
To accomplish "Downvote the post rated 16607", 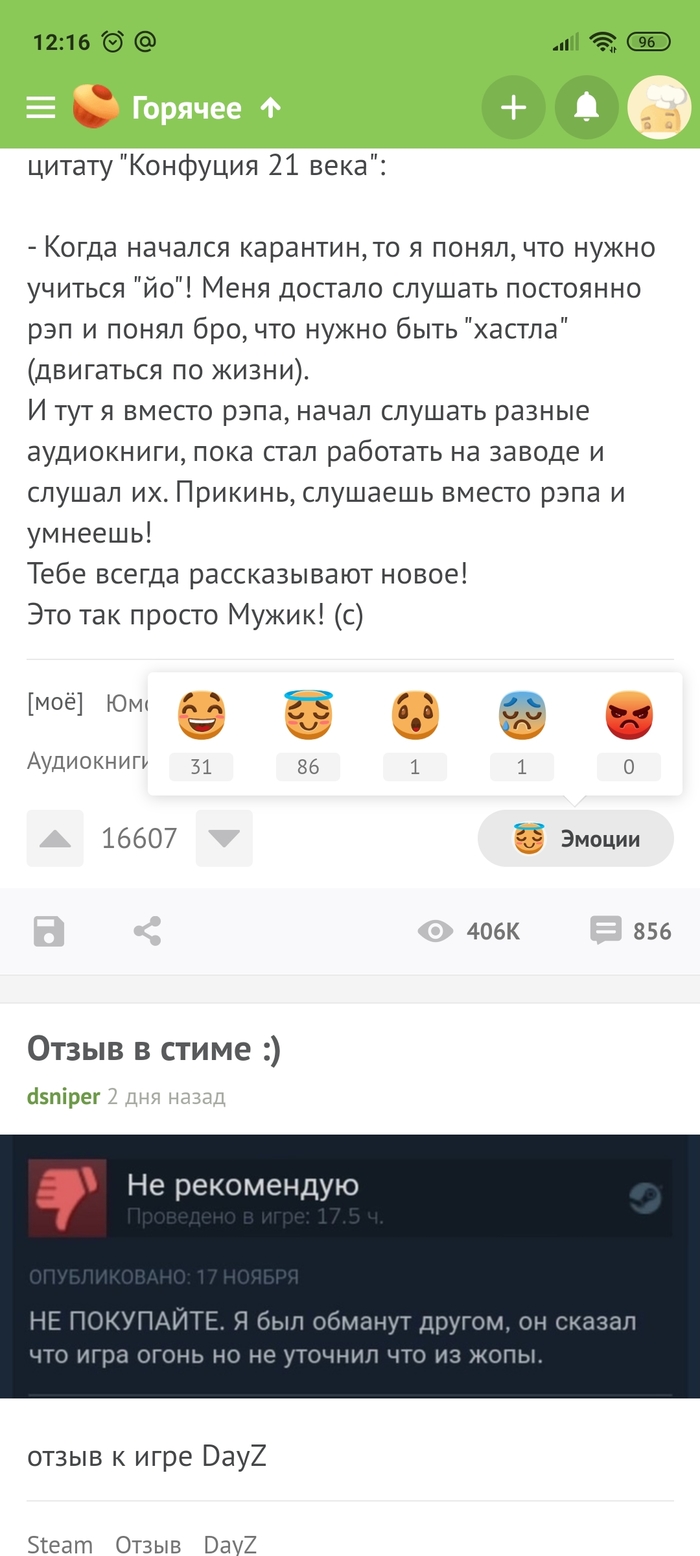I will click(x=224, y=838).
